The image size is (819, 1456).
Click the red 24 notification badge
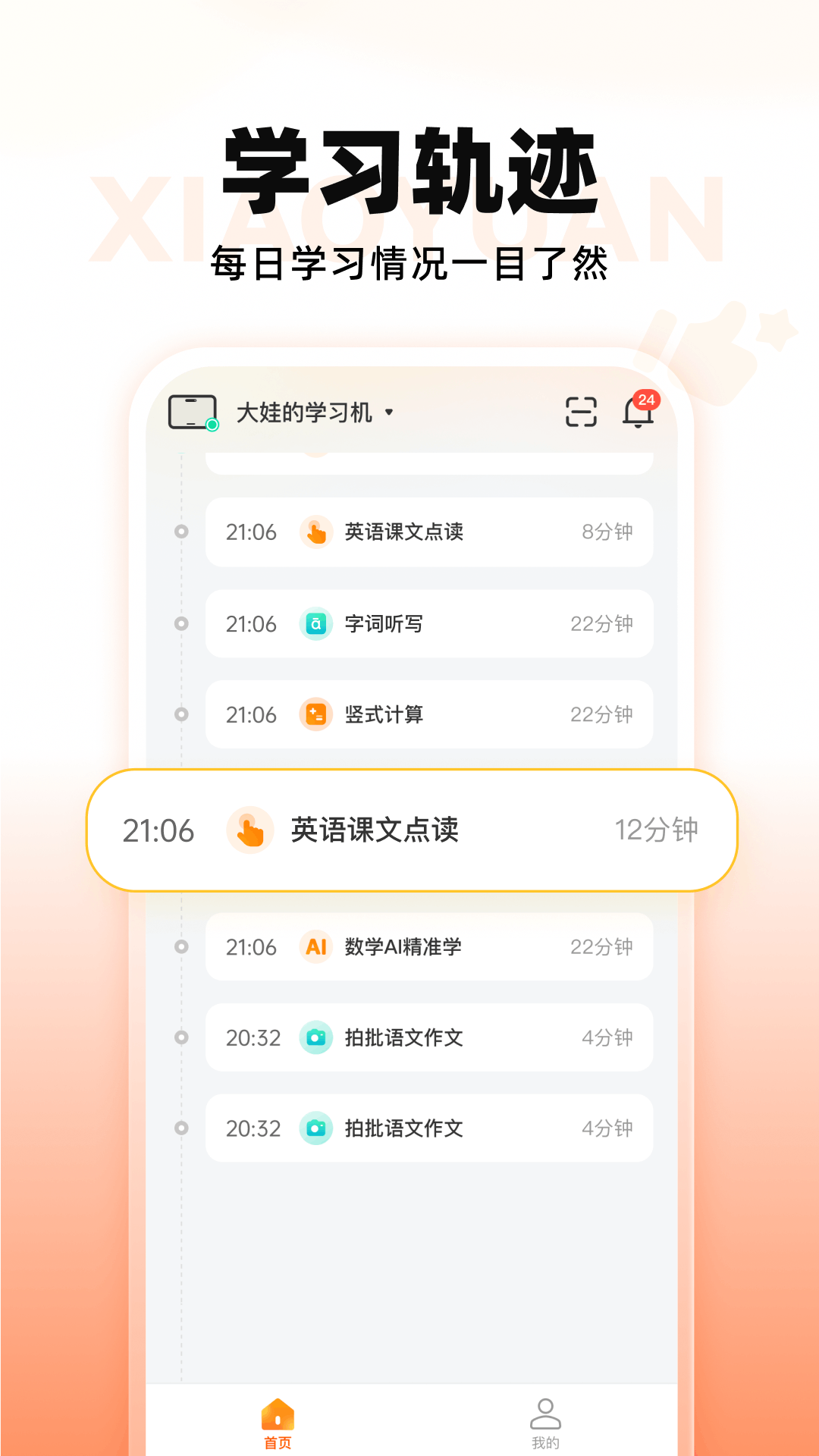(x=646, y=398)
